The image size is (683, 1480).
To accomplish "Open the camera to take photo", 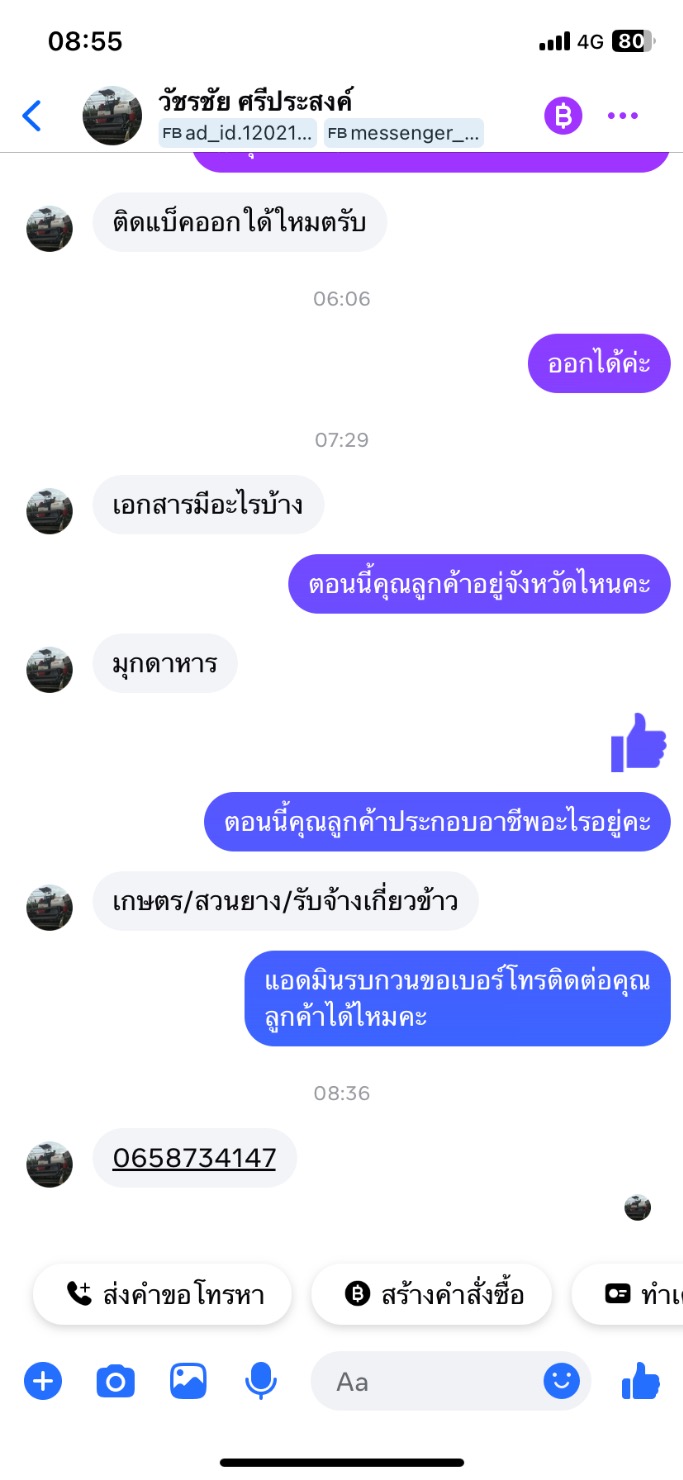I will 115,1382.
